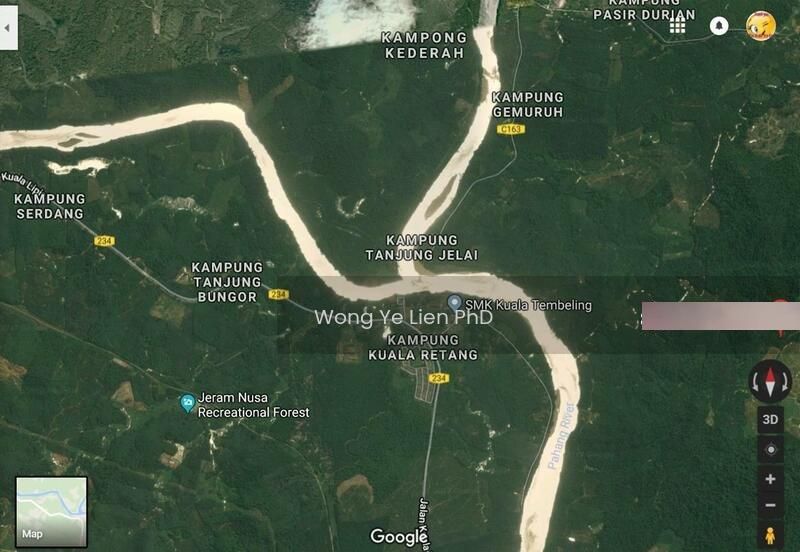Open the notifications bell
The image size is (800, 552).
point(719,26)
